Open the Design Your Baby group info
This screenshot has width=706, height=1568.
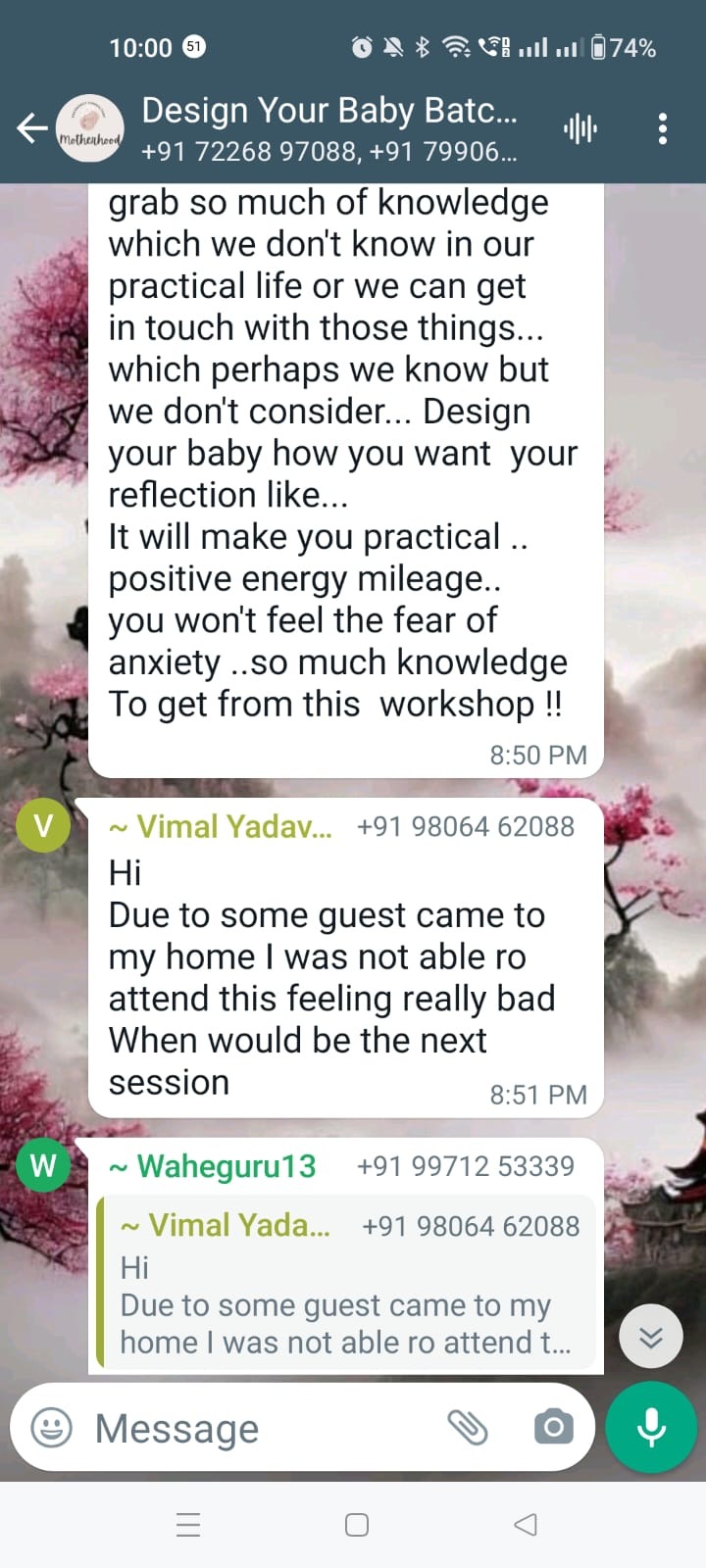coord(328,128)
